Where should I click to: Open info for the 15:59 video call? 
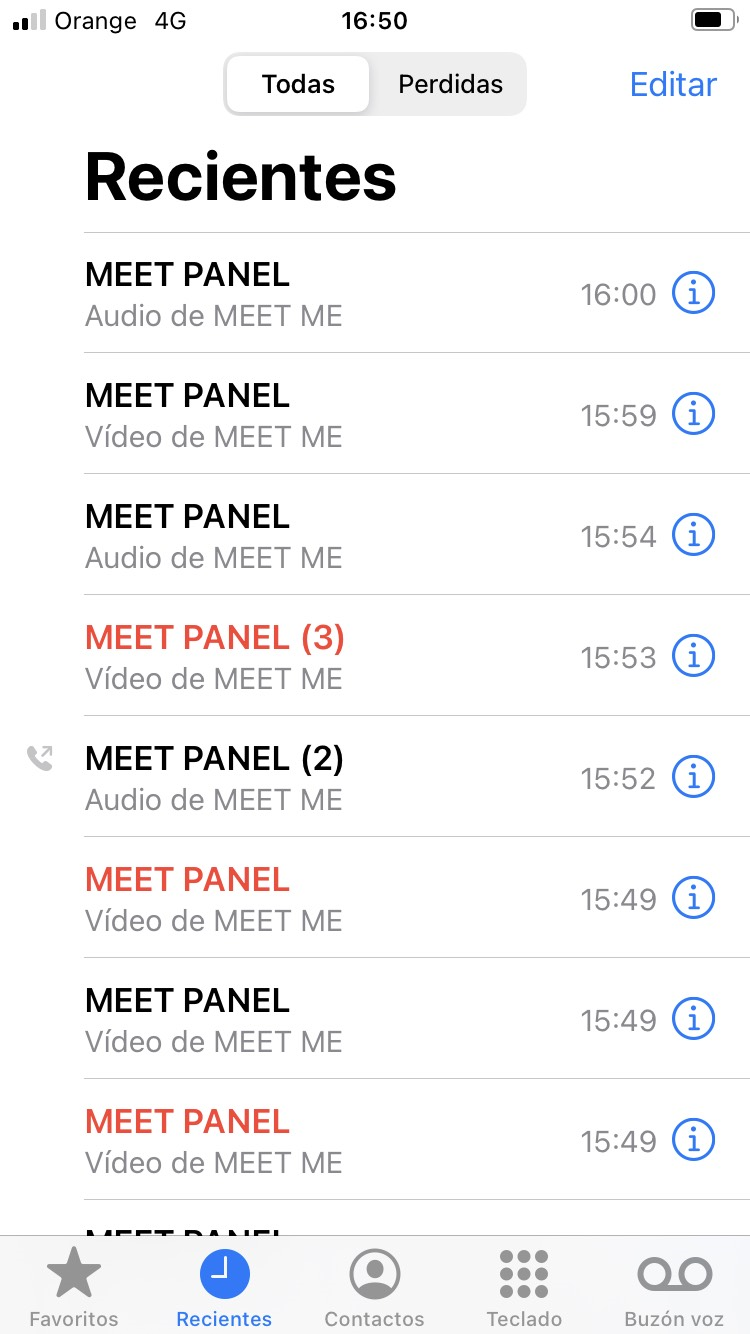tap(693, 415)
